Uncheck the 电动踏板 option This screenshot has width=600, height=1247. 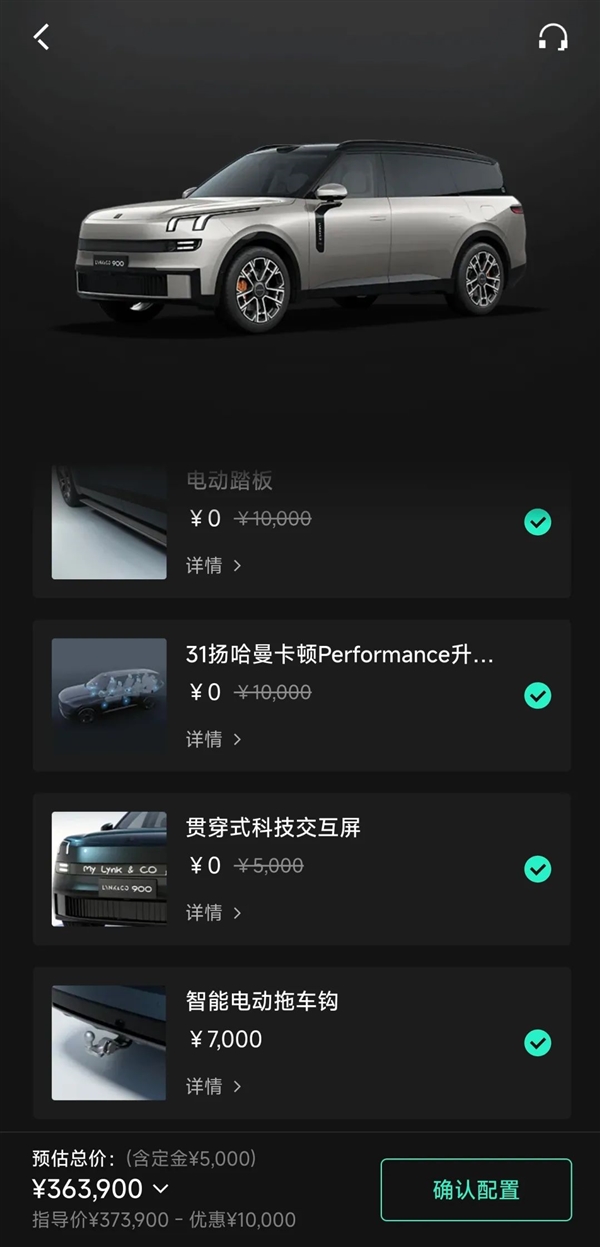pyautogui.click(x=538, y=522)
